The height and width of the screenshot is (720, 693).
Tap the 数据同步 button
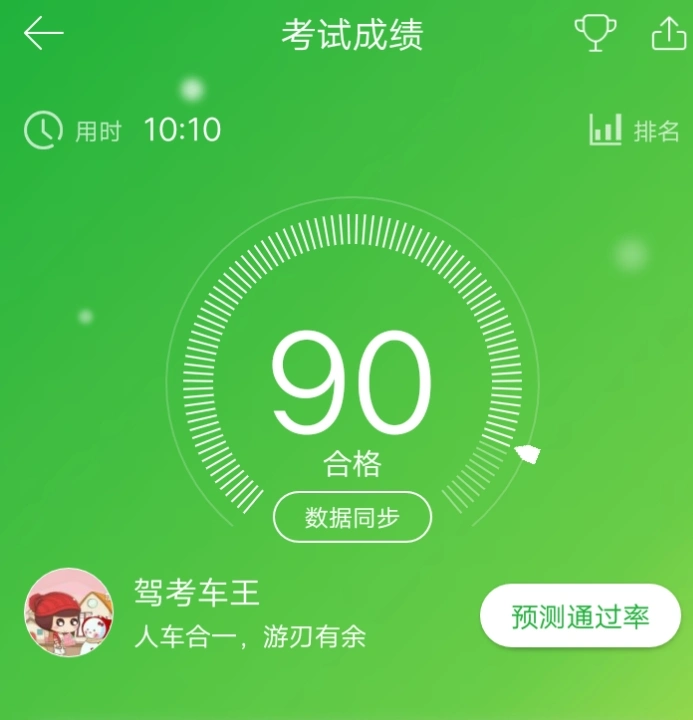click(352, 518)
